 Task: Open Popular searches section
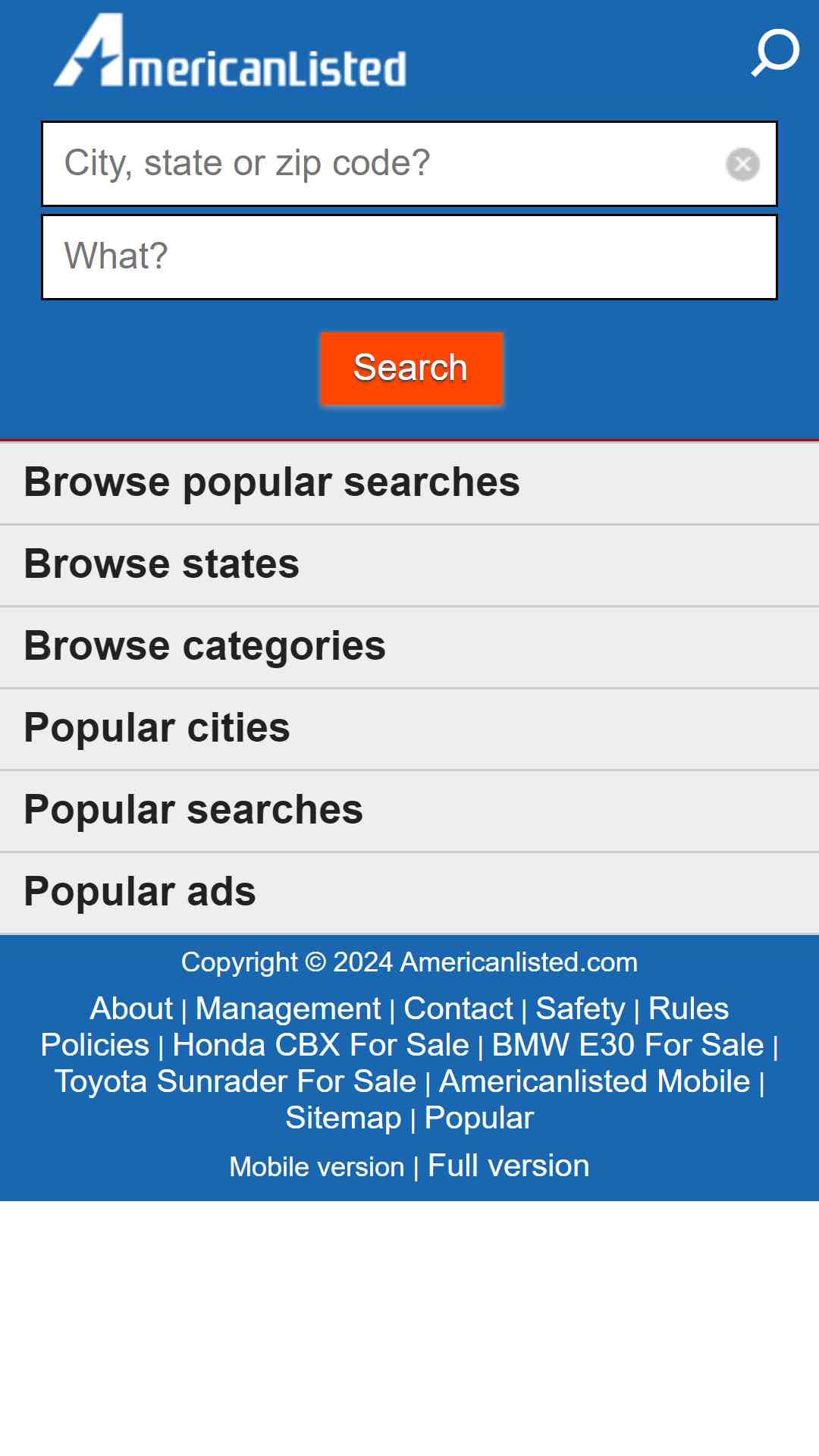(409, 811)
